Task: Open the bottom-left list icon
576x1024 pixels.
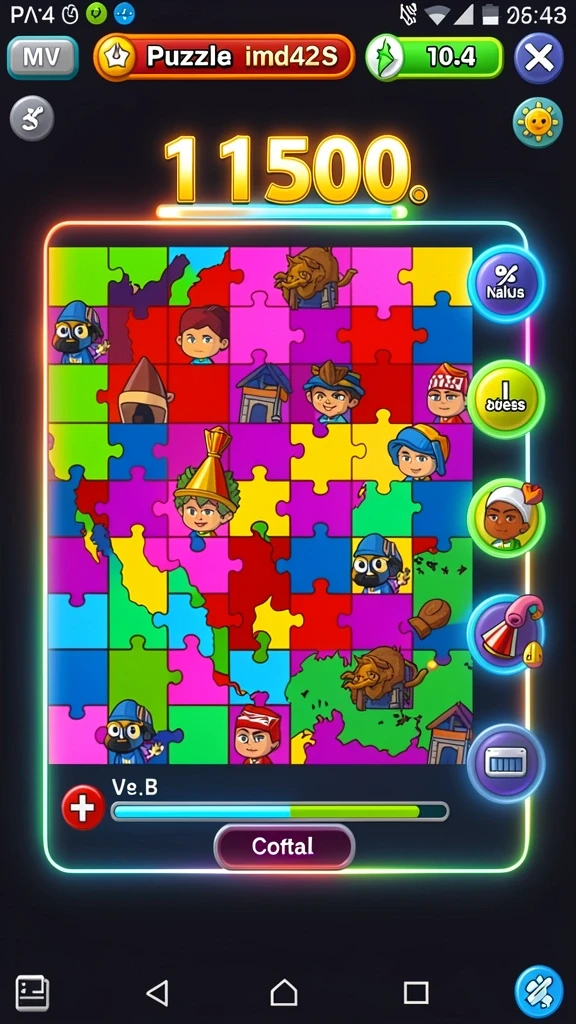Action: coord(32,993)
